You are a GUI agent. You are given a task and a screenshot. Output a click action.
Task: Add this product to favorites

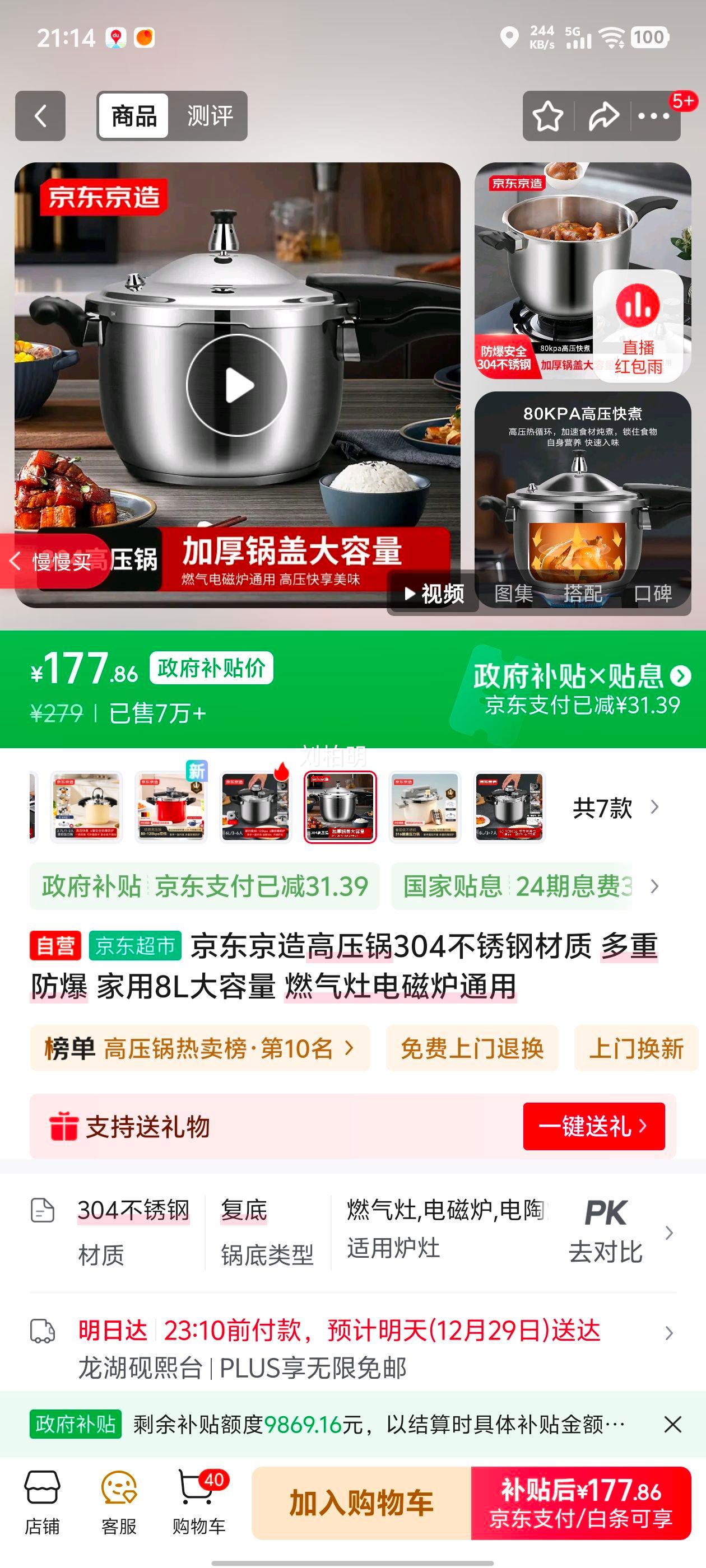(x=547, y=116)
